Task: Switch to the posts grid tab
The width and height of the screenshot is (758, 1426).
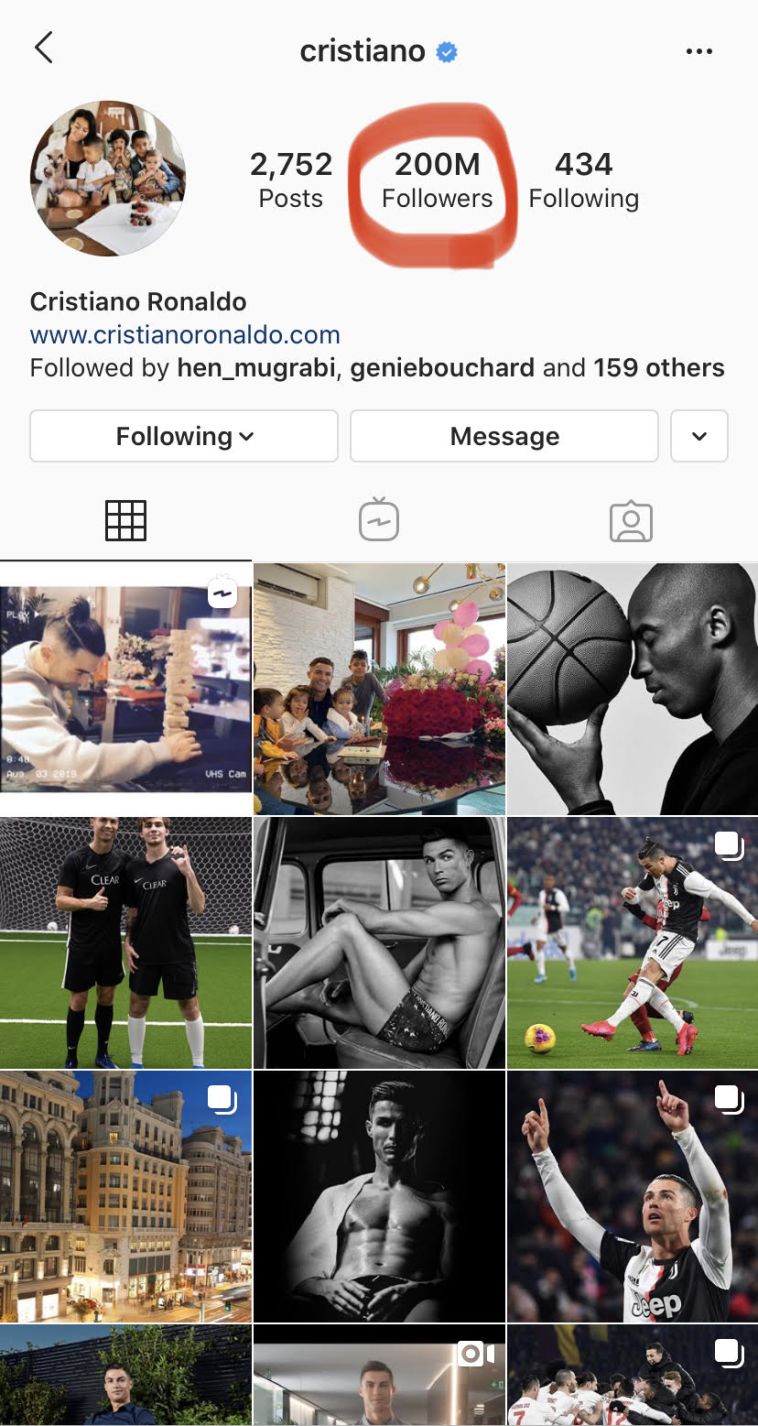Action: pyautogui.click(x=126, y=521)
